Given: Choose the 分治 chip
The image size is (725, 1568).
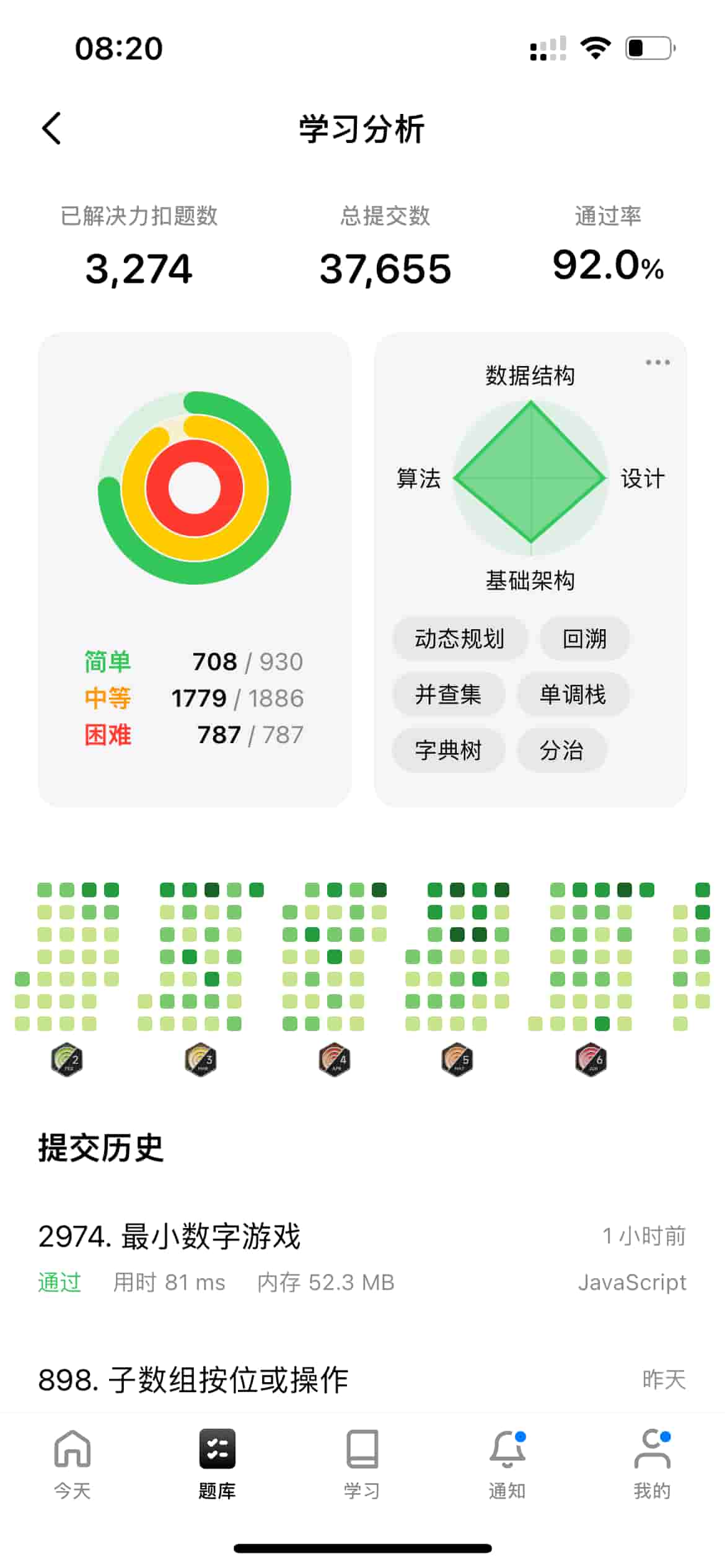Looking at the screenshot, I should (x=561, y=750).
